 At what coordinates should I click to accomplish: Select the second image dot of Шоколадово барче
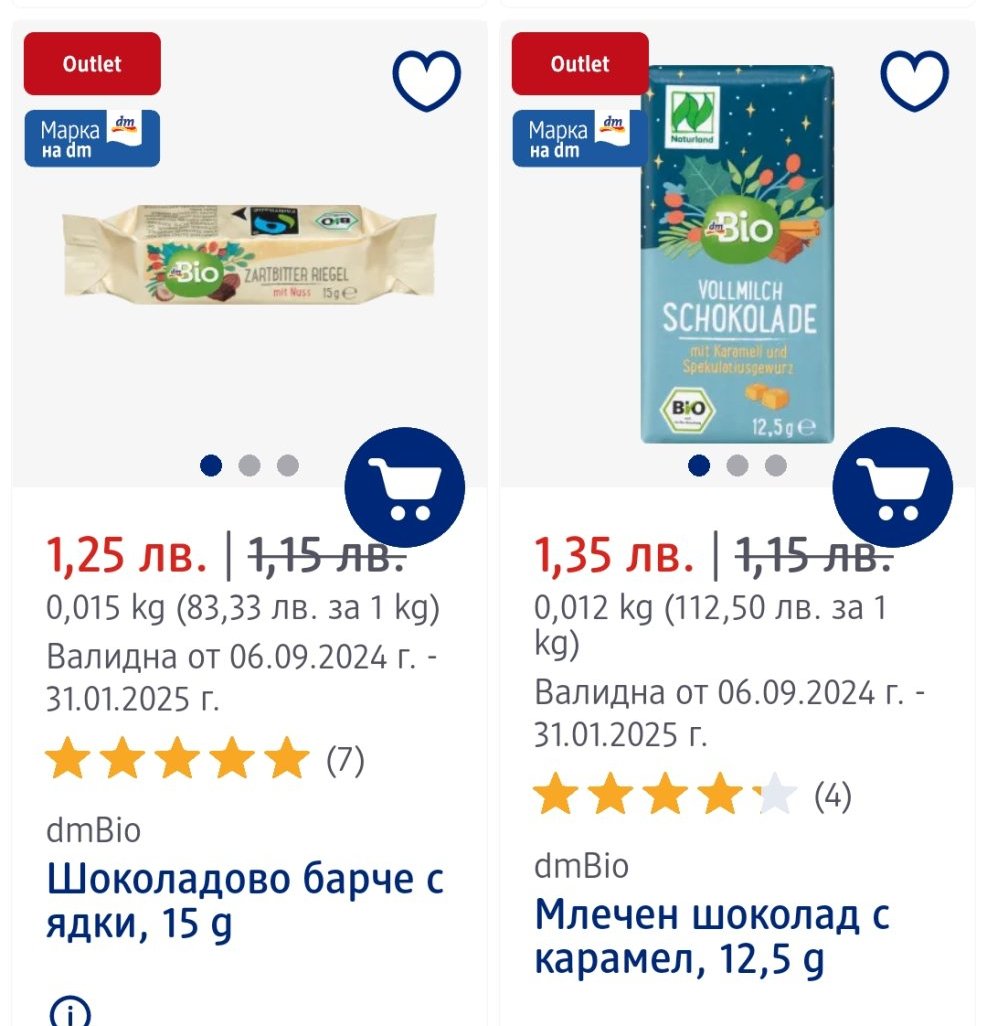coord(249,466)
